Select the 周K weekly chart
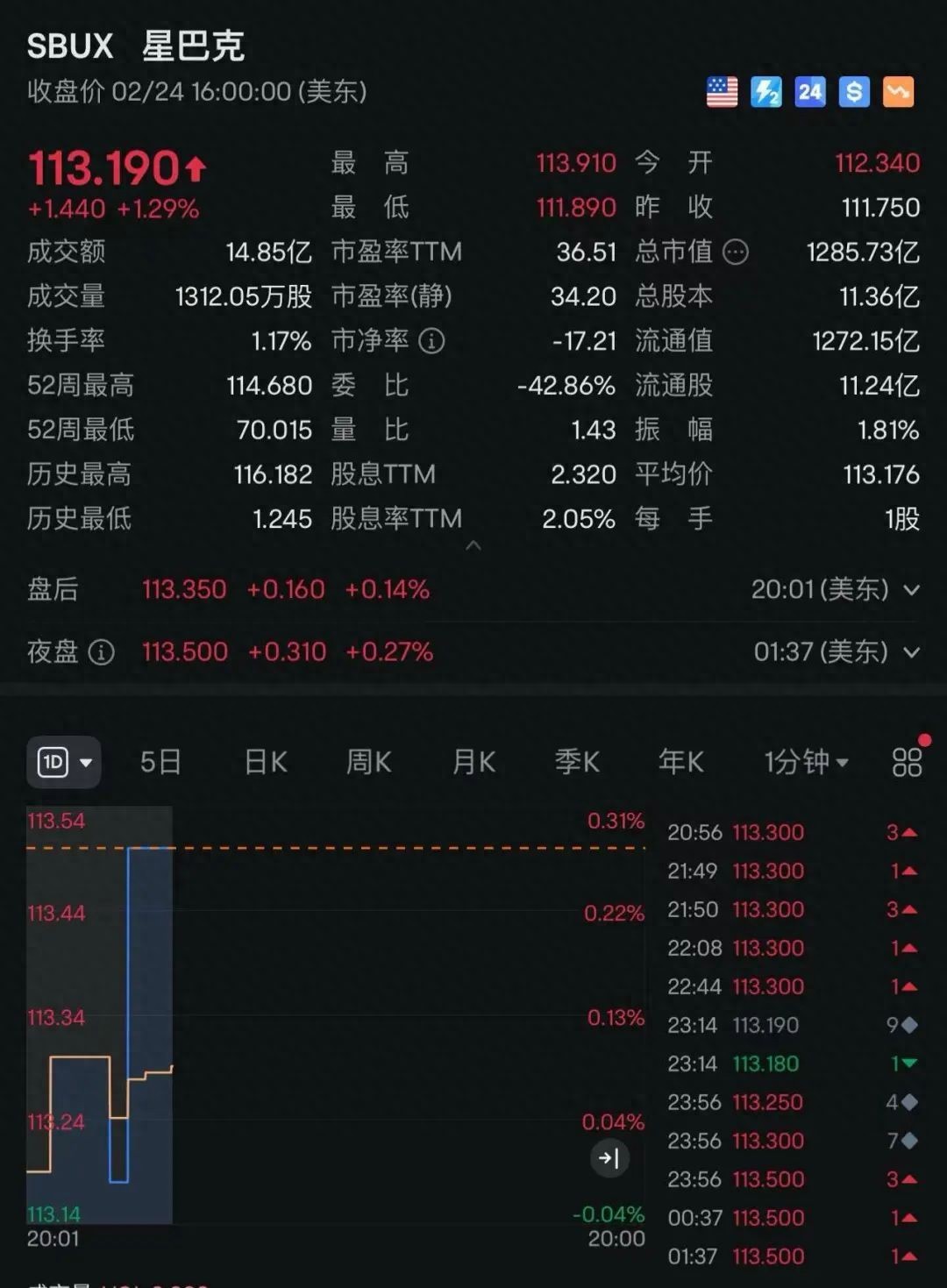Image resolution: width=947 pixels, height=1288 pixels. coord(368,762)
